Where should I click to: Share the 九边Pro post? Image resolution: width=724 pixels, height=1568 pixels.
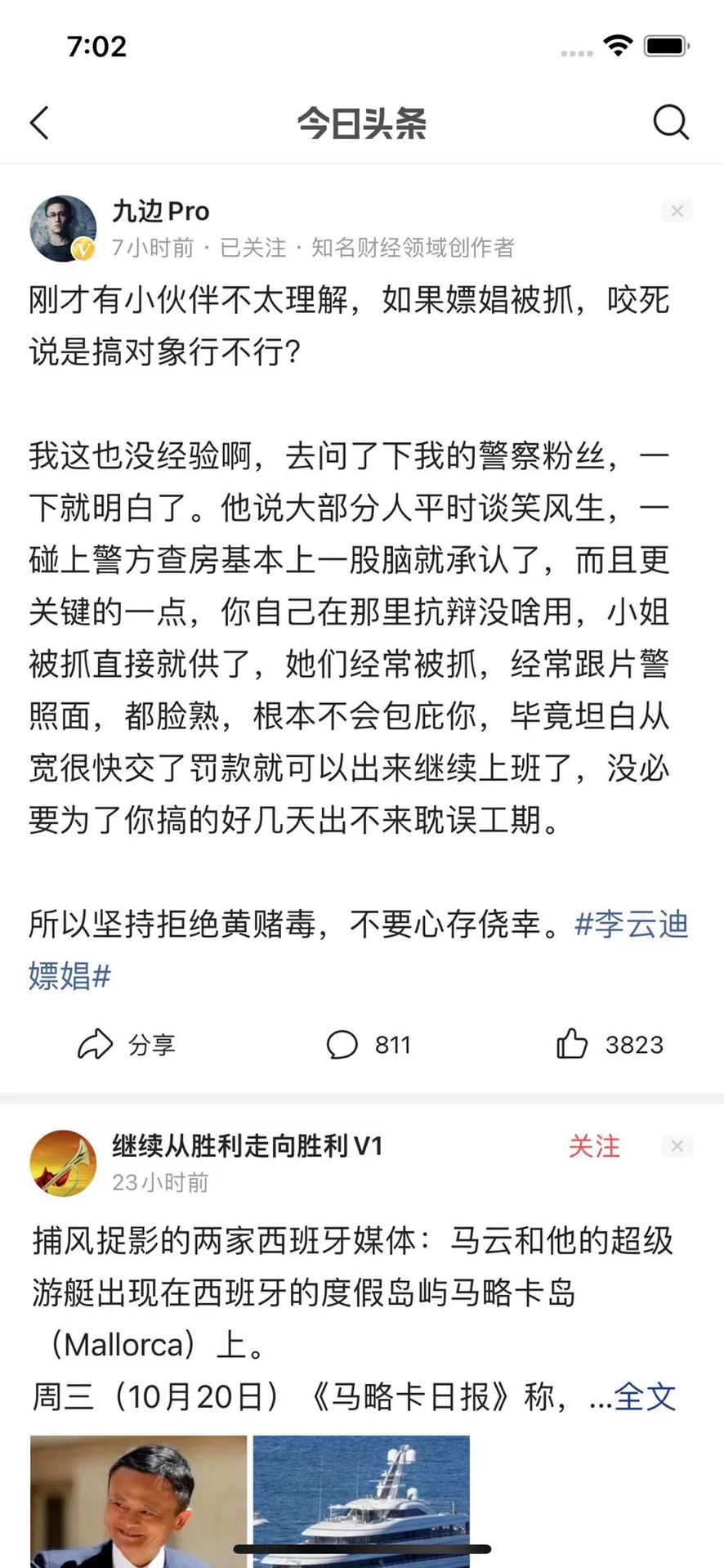[x=127, y=1044]
